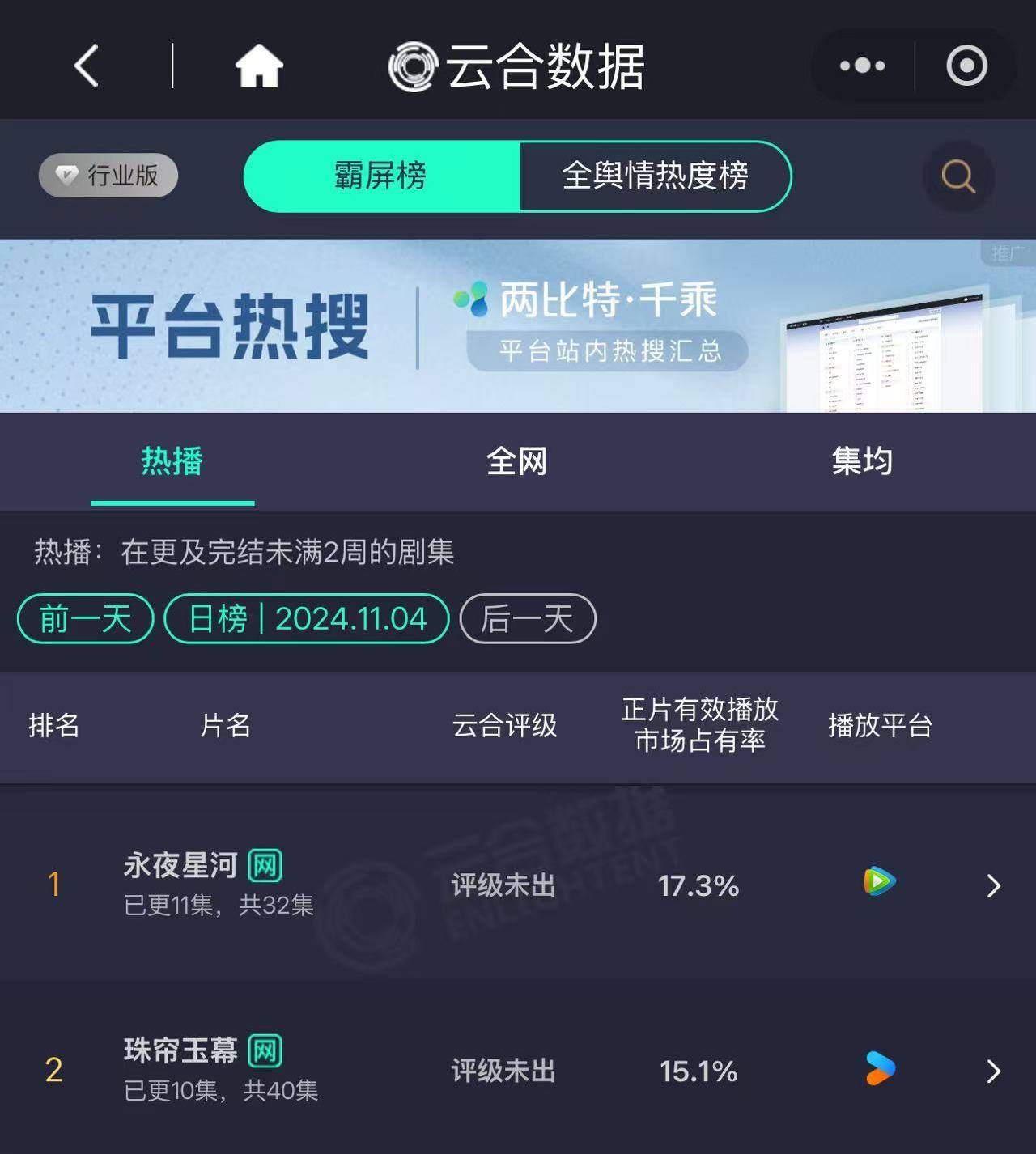The image size is (1036, 1154).
Task: Close the mini program with circle button
Action: pos(966,66)
